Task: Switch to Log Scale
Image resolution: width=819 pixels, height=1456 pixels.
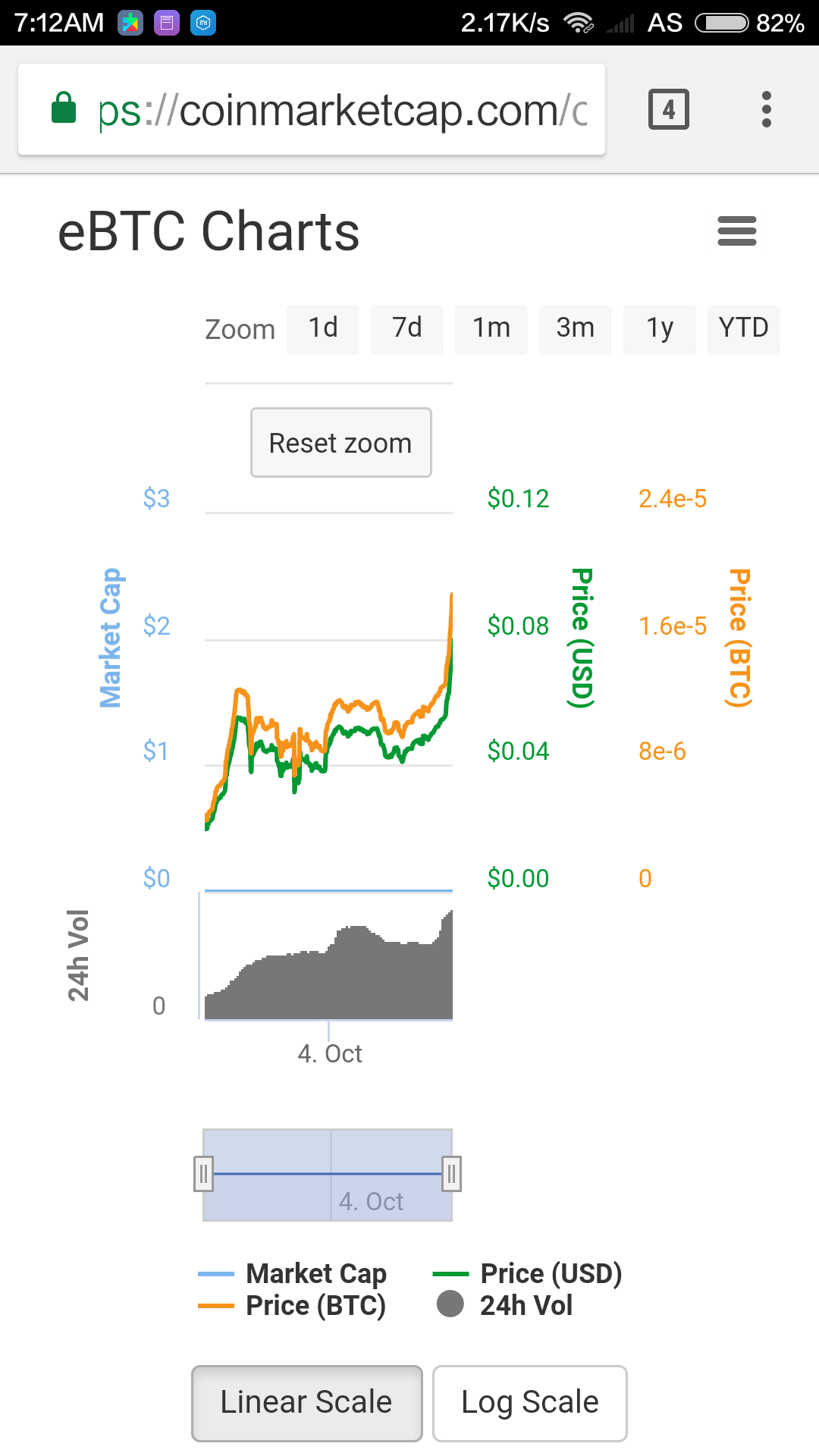Action: click(530, 1403)
